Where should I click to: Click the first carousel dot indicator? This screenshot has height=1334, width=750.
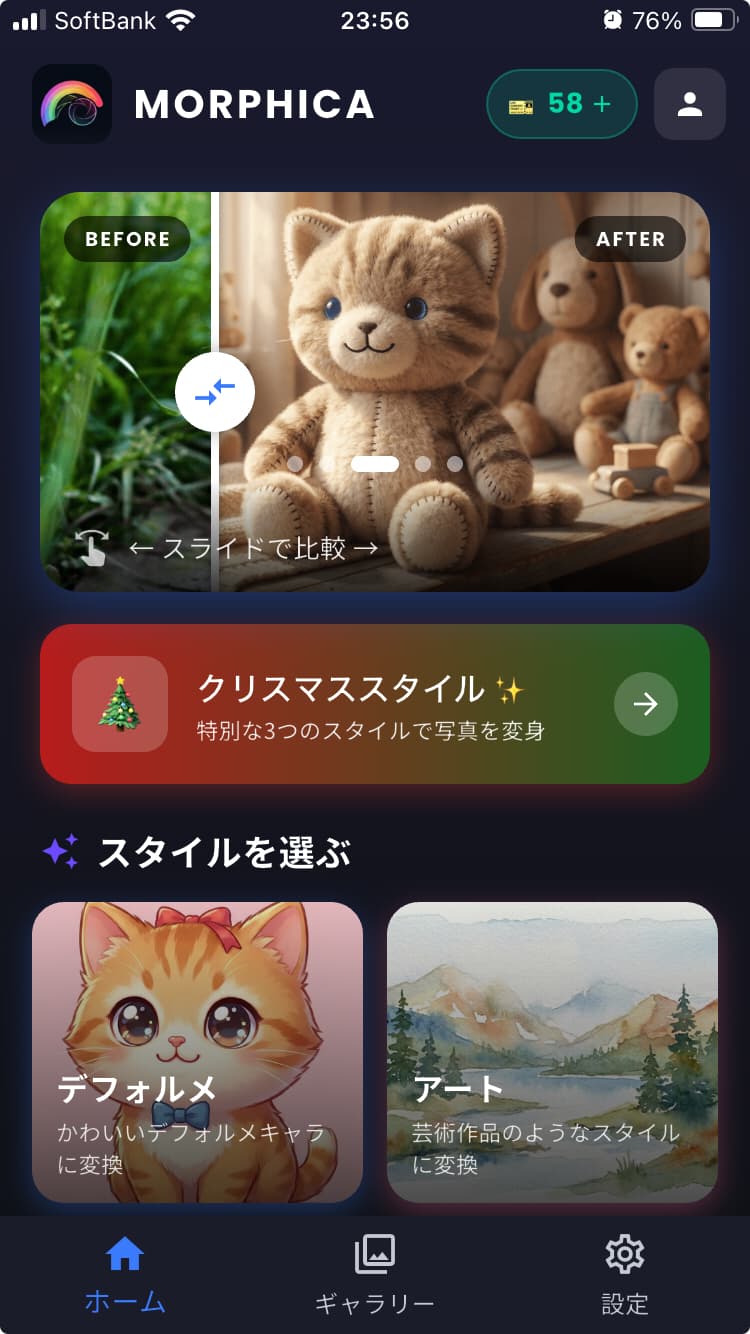point(297,464)
